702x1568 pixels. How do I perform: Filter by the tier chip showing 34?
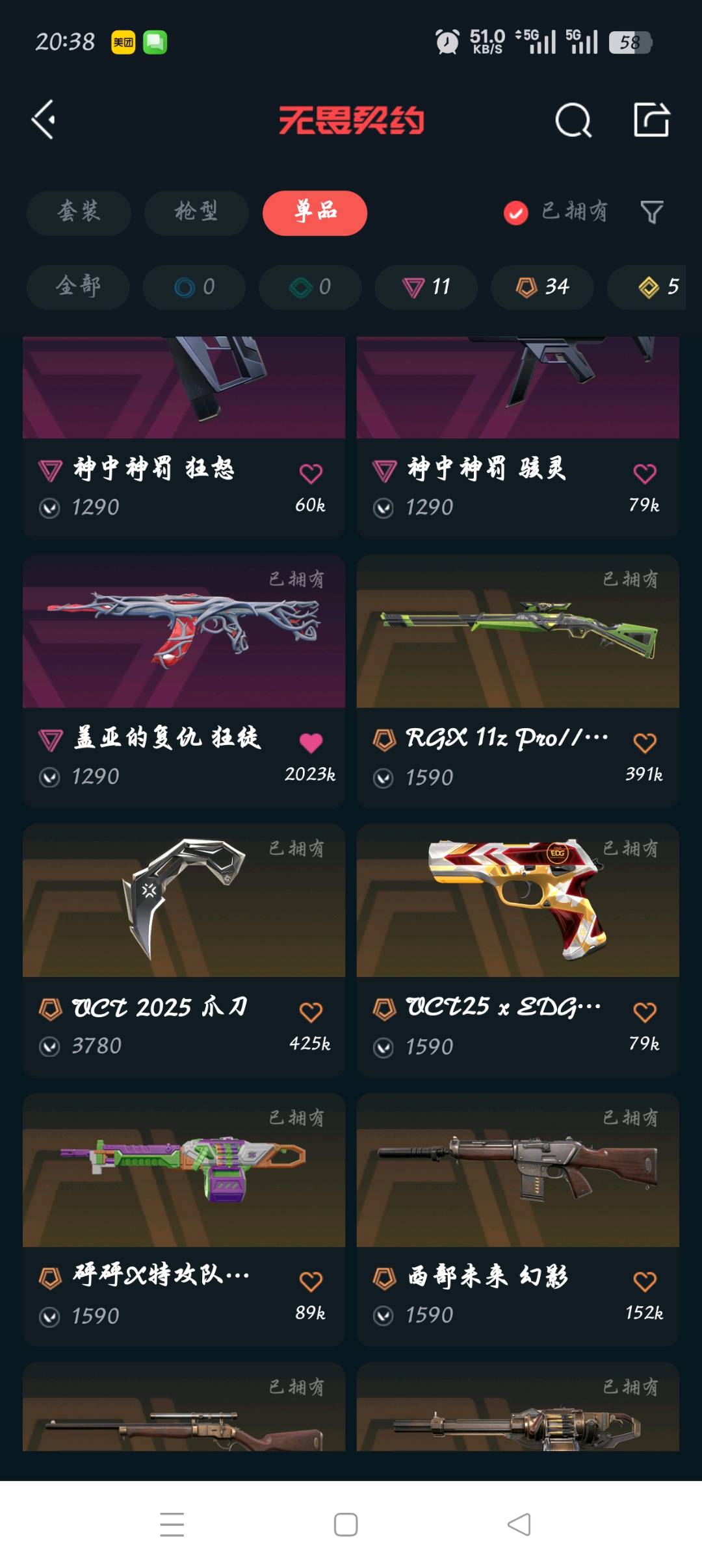click(x=542, y=286)
